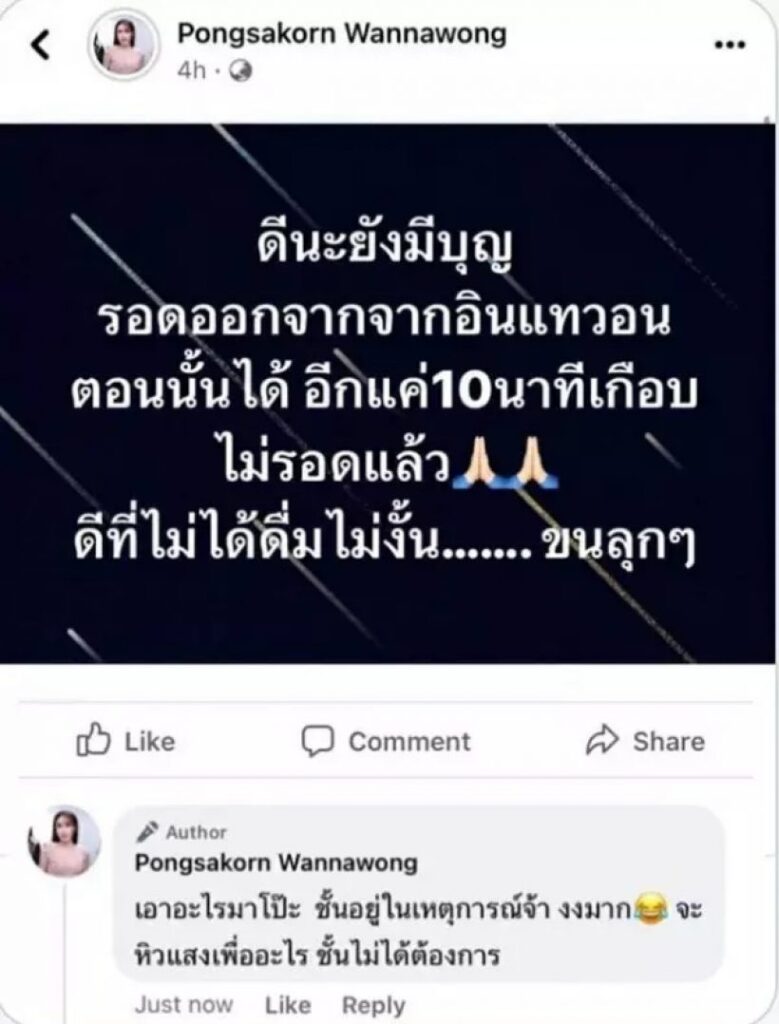Screen dimensions: 779x1024
Task: Reply to the author's comment
Action: pyautogui.click(x=373, y=1004)
